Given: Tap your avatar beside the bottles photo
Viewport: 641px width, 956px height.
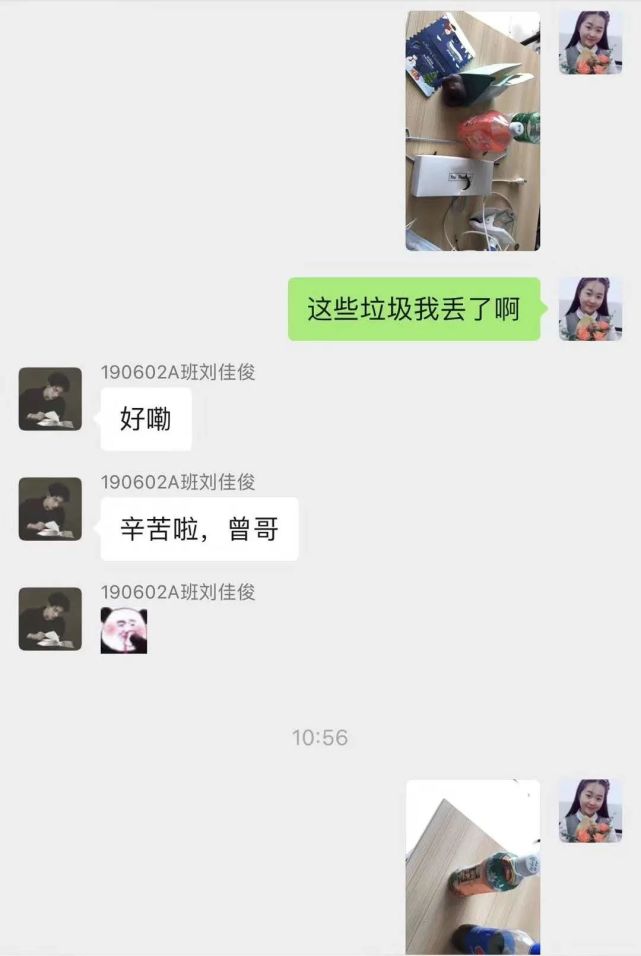Looking at the screenshot, I should pyautogui.click(x=590, y=811).
